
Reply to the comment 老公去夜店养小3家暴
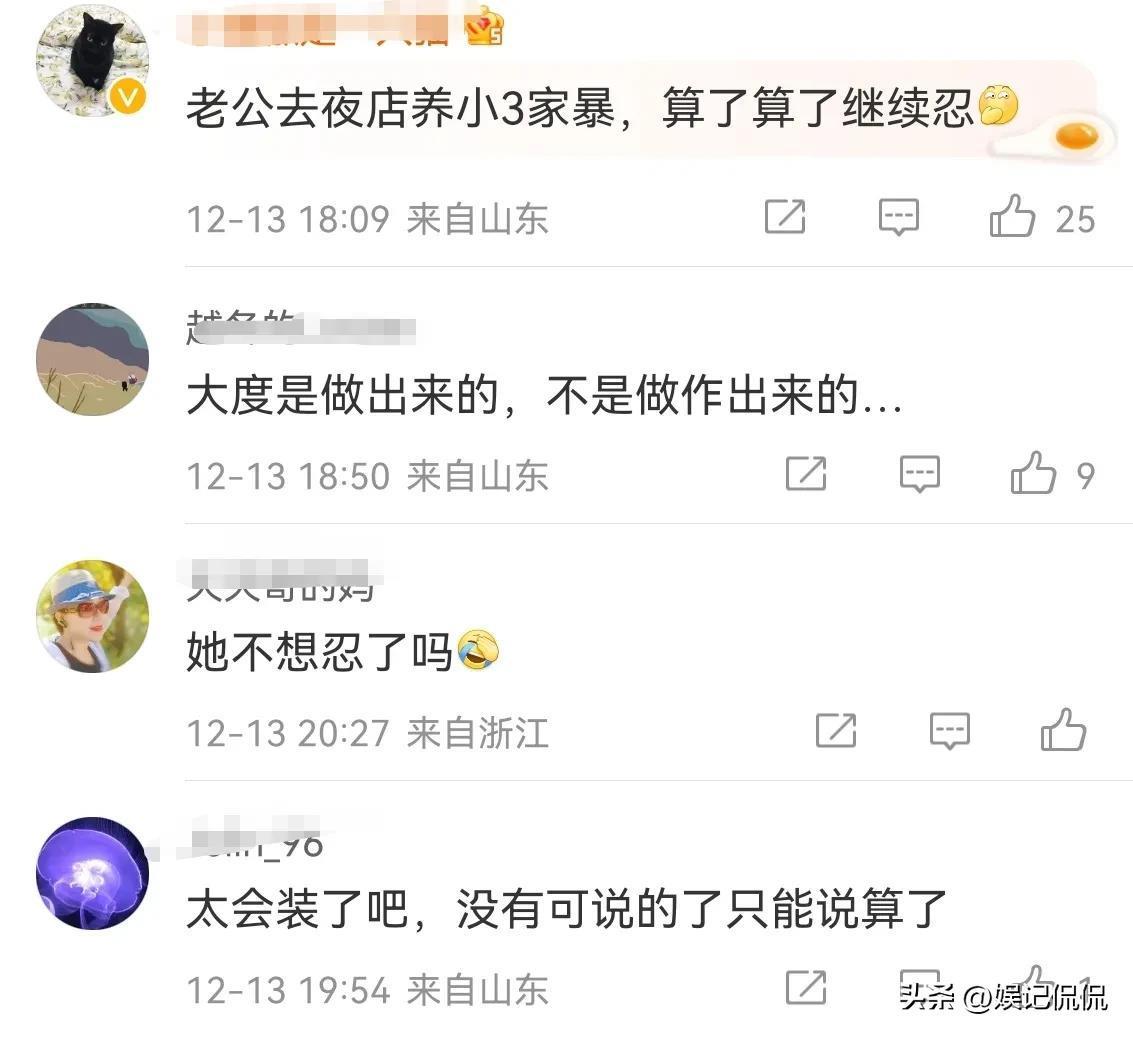pos(898,216)
